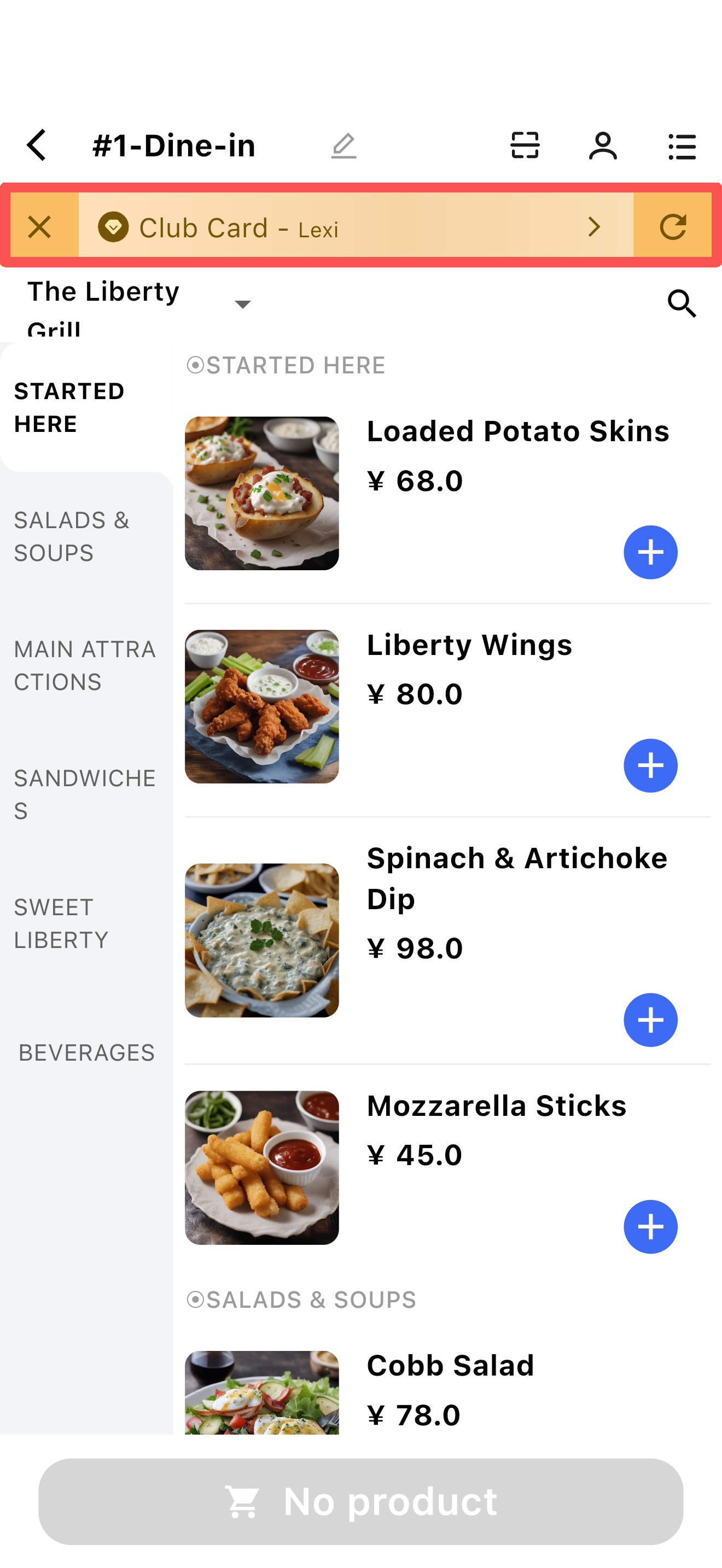Add Liberty Wings to order
Image resolution: width=722 pixels, height=1568 pixels.
[650, 765]
